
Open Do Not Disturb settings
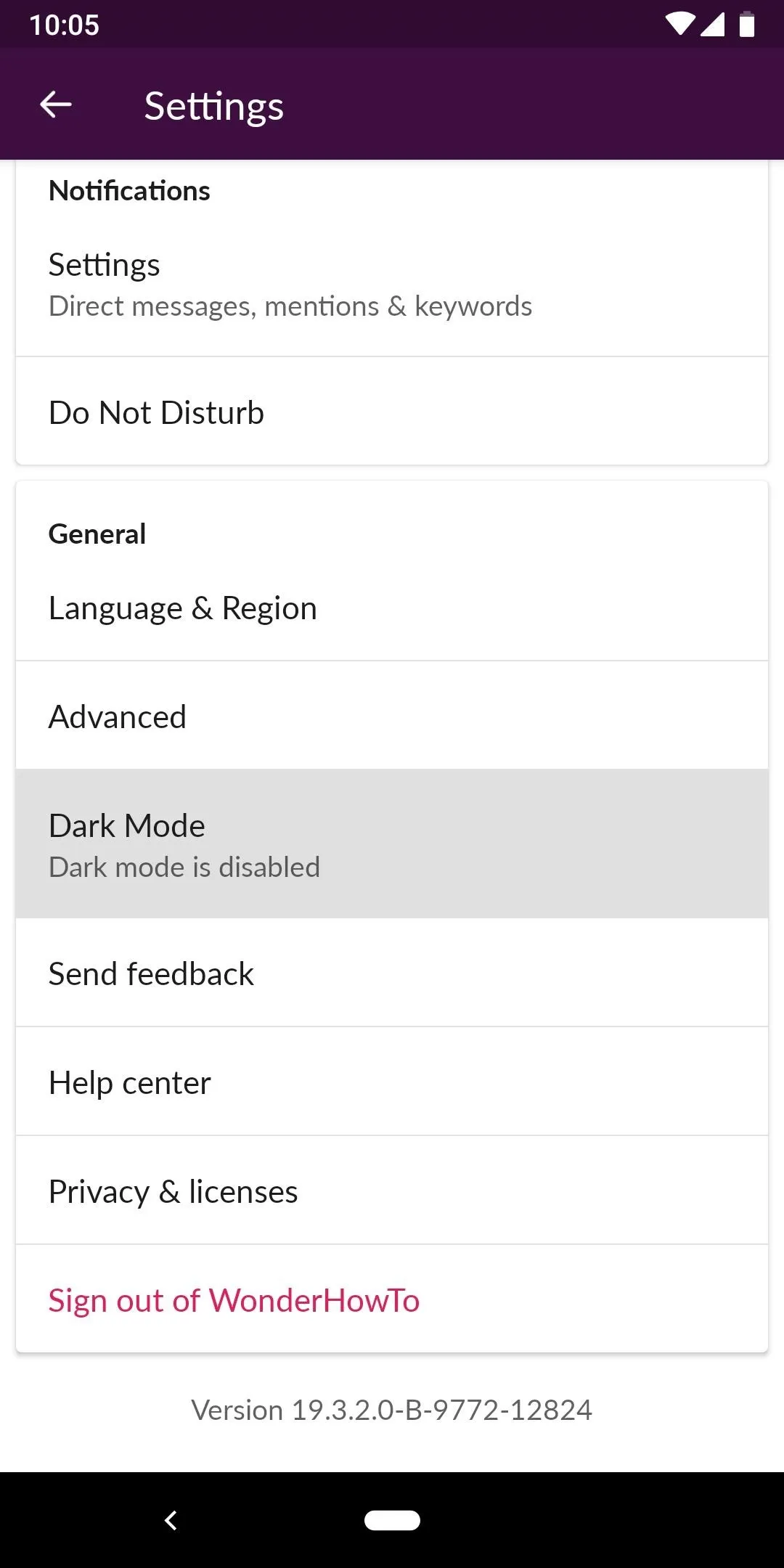point(392,412)
